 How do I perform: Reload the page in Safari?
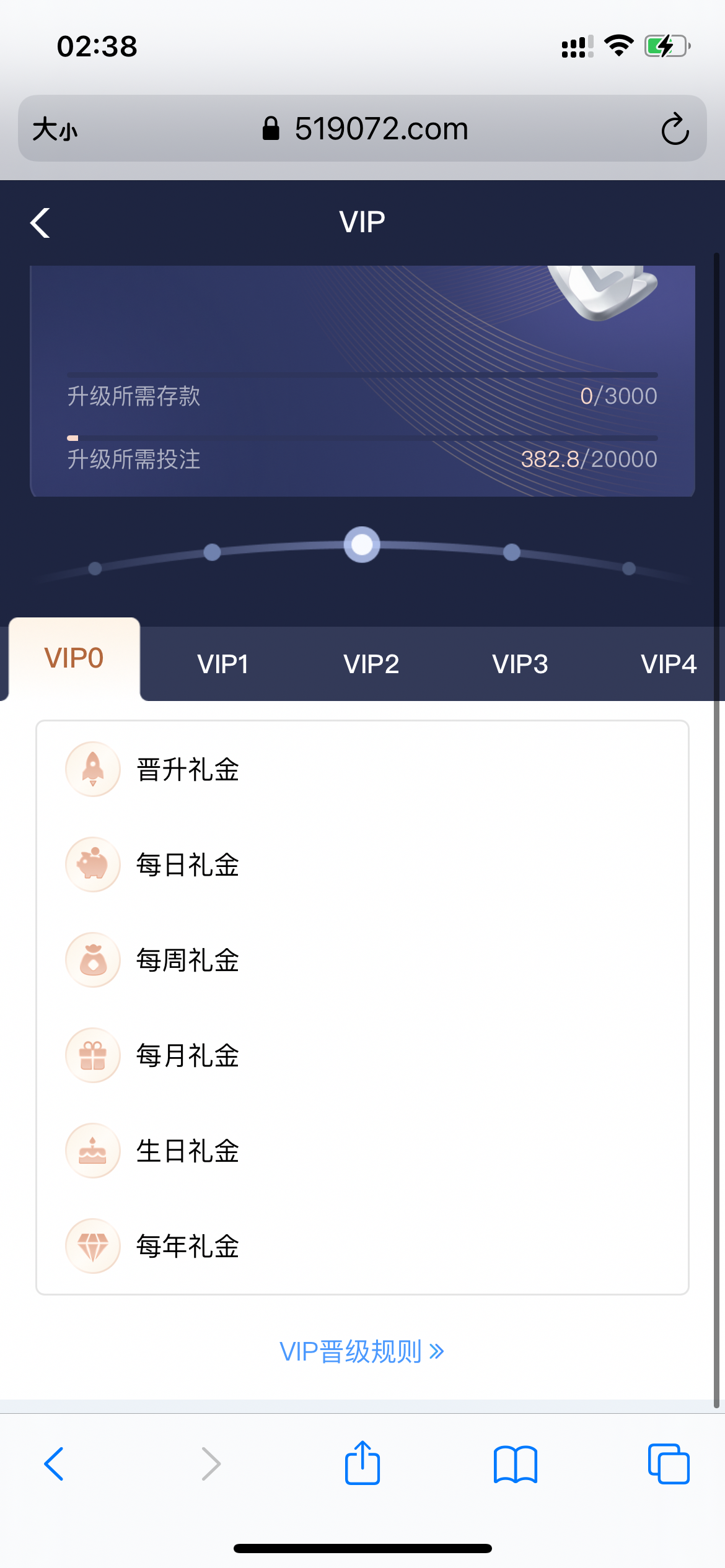[675, 129]
